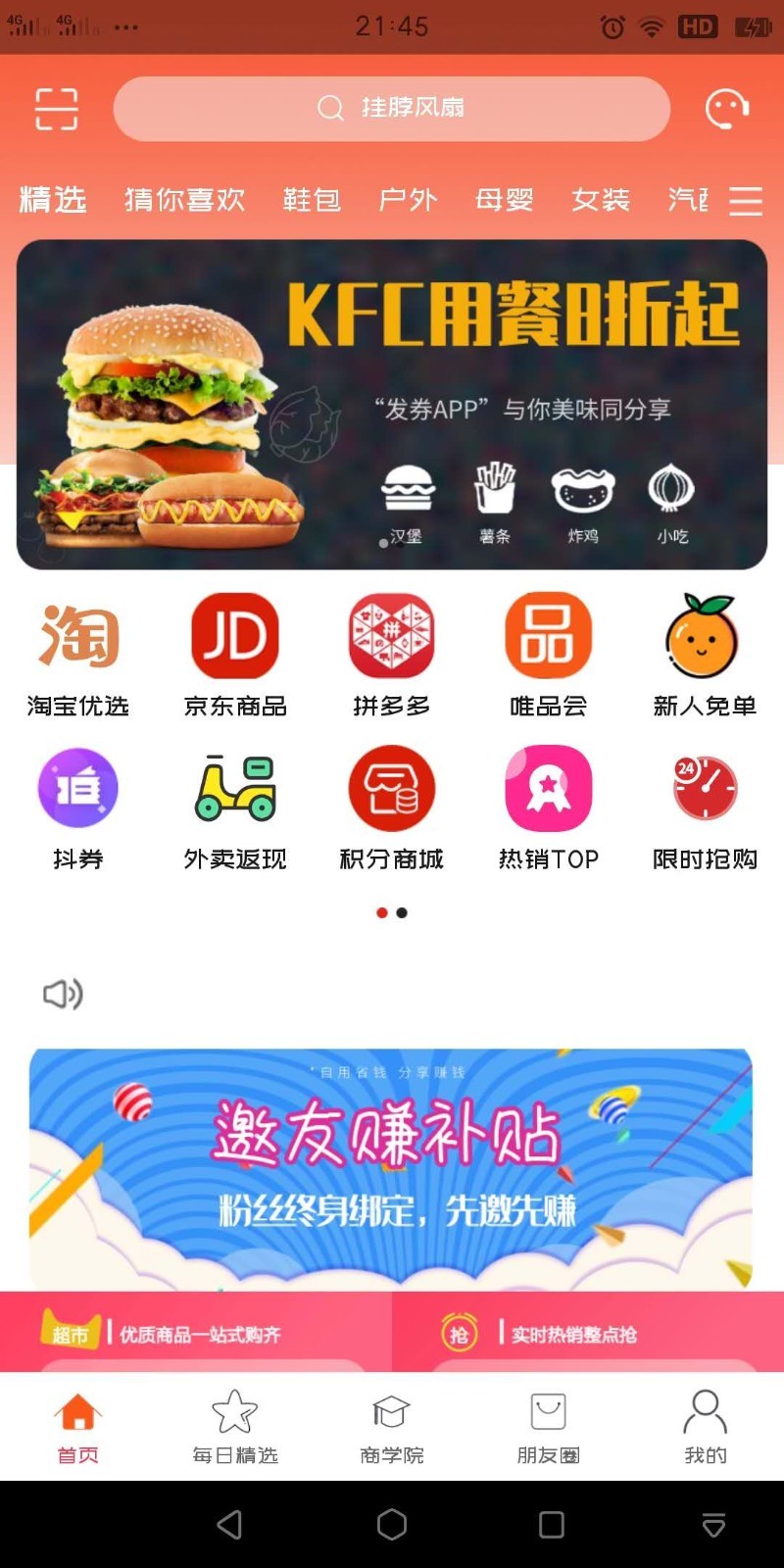Switch to the 母婴 tab
The height and width of the screenshot is (1568, 784).
[x=504, y=200]
